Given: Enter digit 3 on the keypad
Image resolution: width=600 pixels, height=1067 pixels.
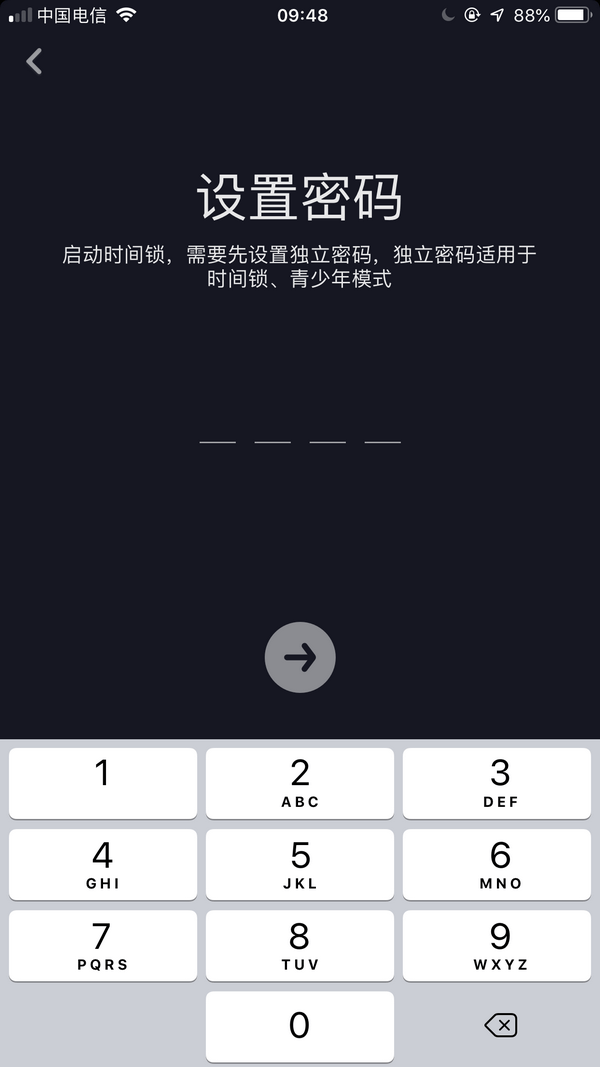Looking at the screenshot, I should (x=499, y=783).
